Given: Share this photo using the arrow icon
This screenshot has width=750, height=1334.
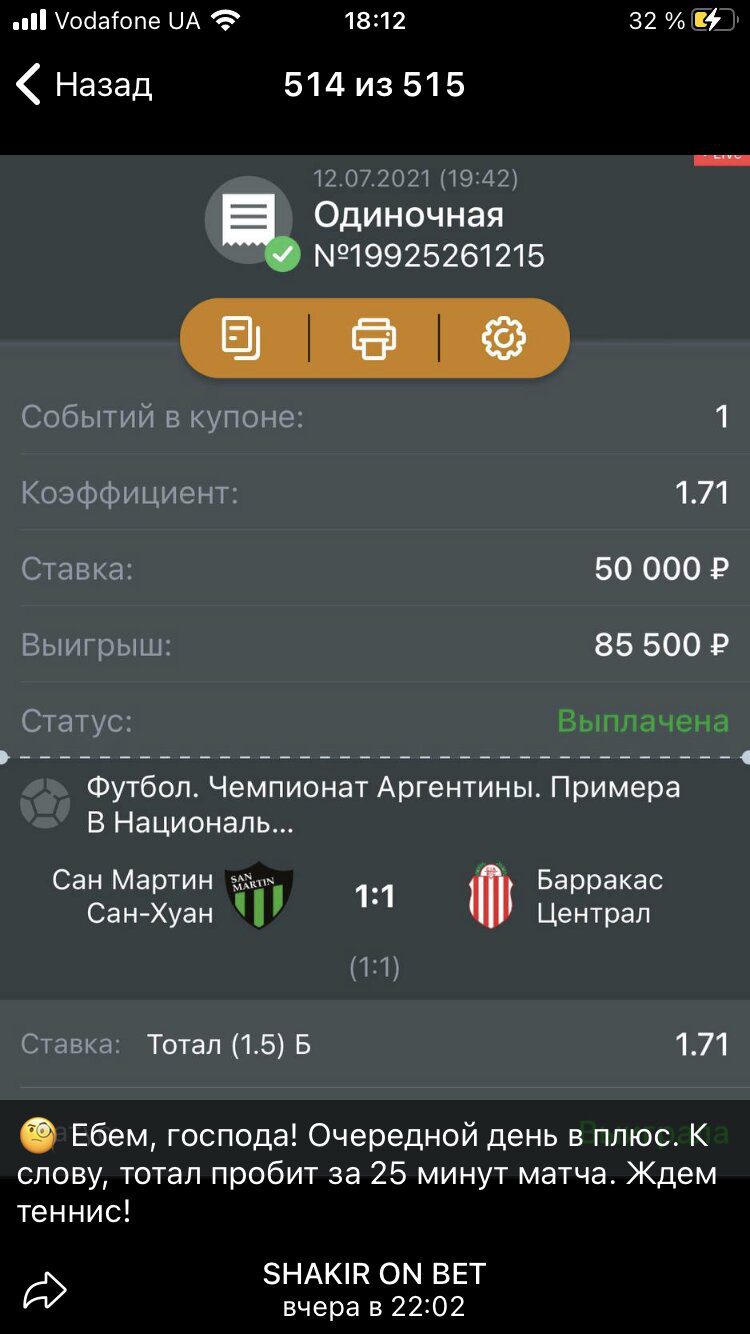Looking at the screenshot, I should pyautogui.click(x=45, y=1290).
